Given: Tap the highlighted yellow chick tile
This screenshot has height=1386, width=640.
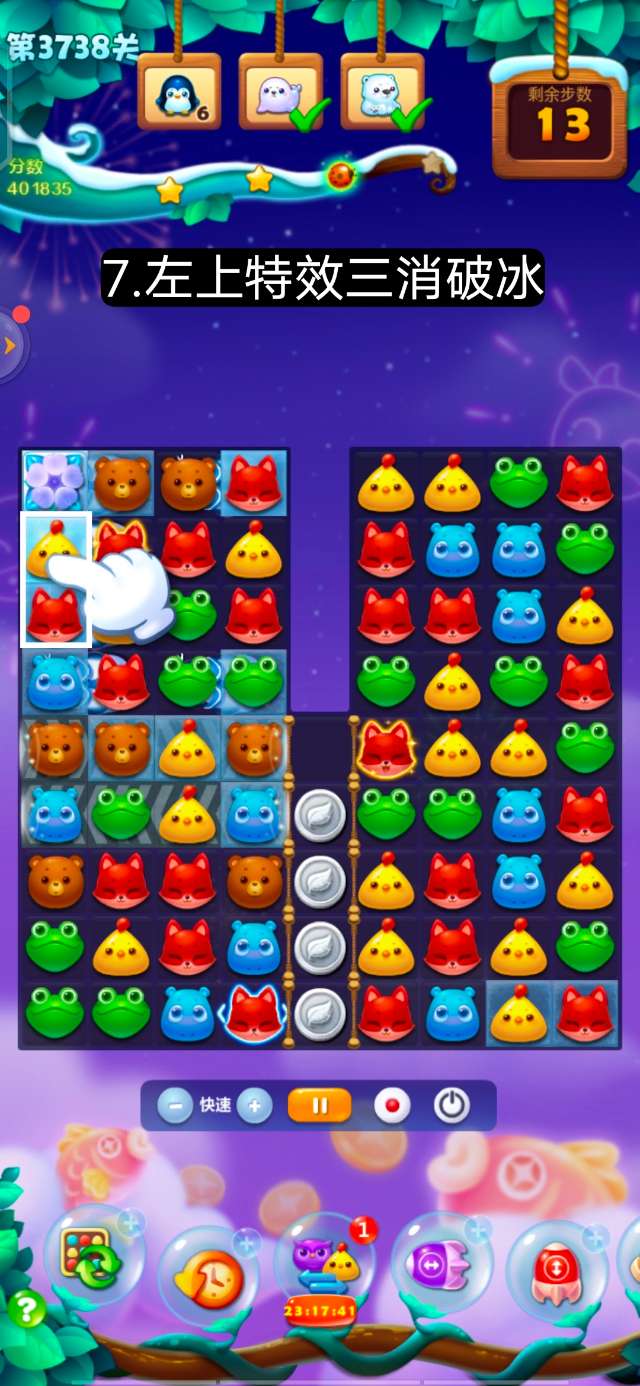Looking at the screenshot, I should click(55, 547).
